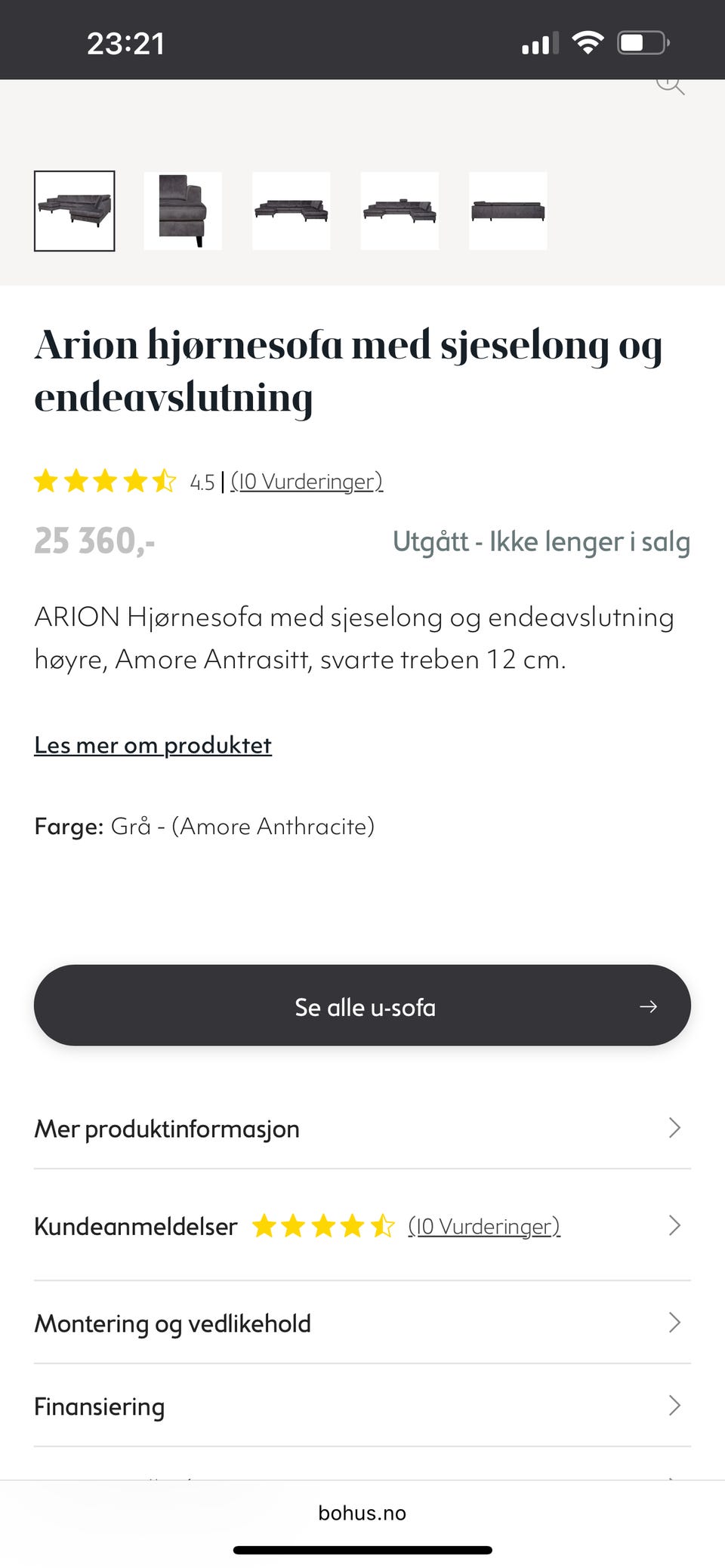Tap bohus.no in the bottom address bar
This screenshot has width=725, height=1568.
tap(362, 1512)
